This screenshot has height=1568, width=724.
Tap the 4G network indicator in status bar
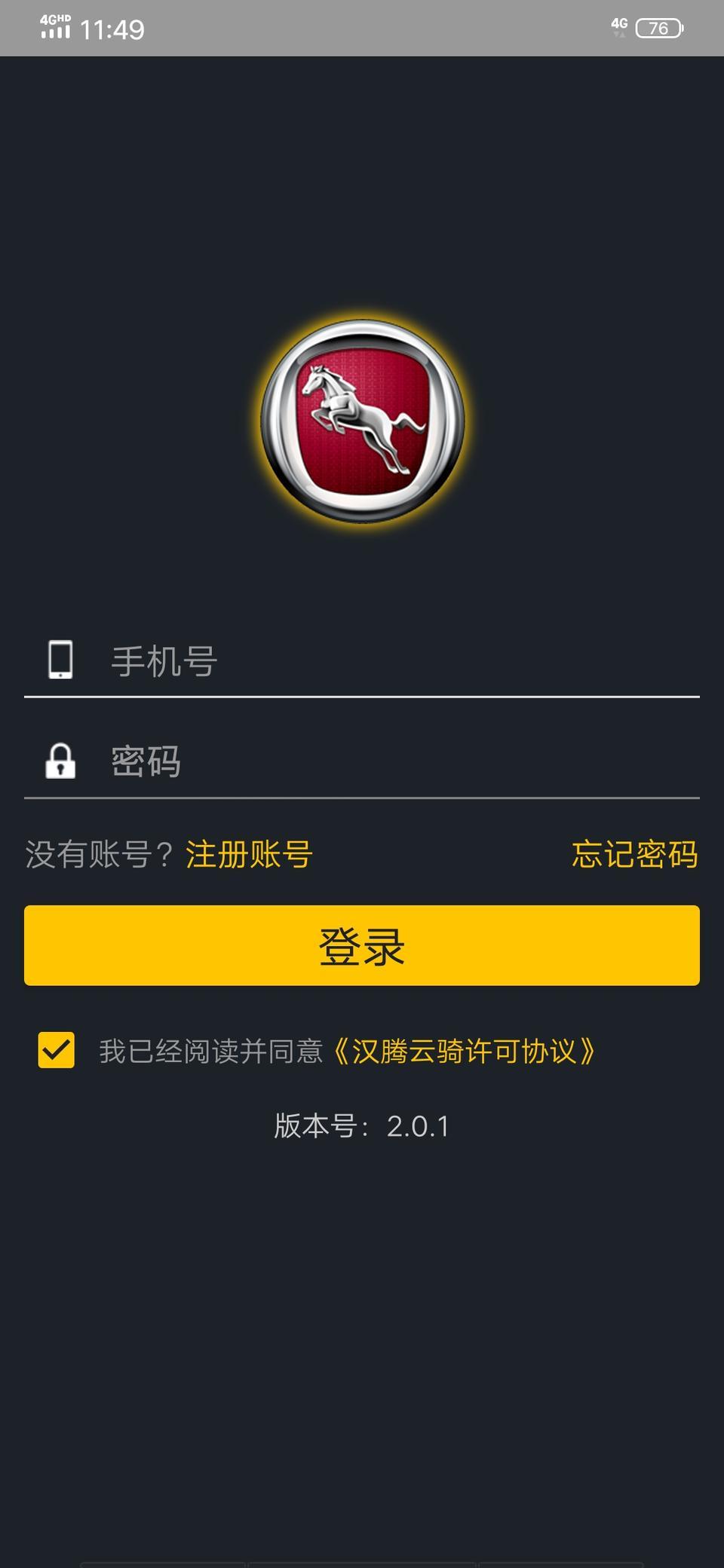pyautogui.click(x=620, y=25)
